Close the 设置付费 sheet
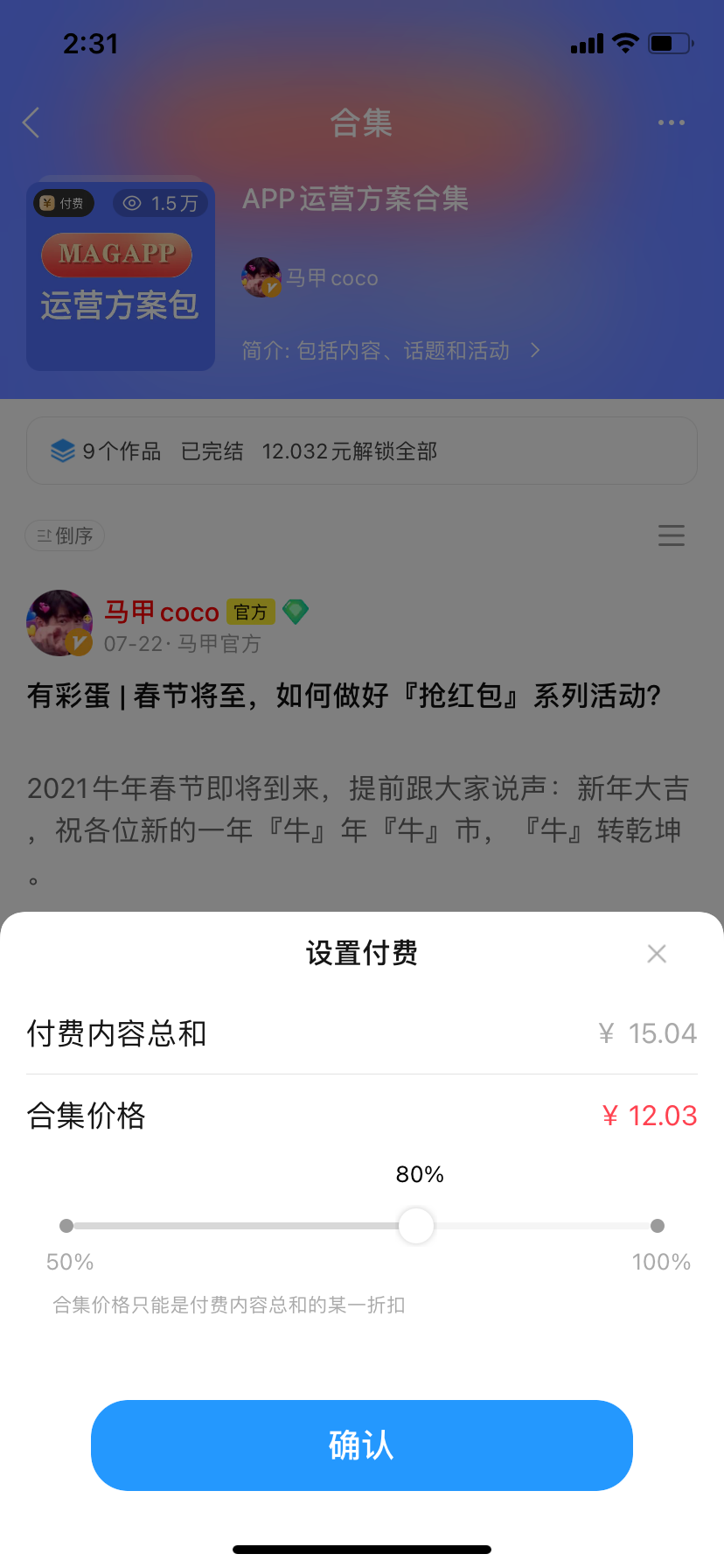Image resolution: width=724 pixels, height=1568 pixels. point(657,954)
